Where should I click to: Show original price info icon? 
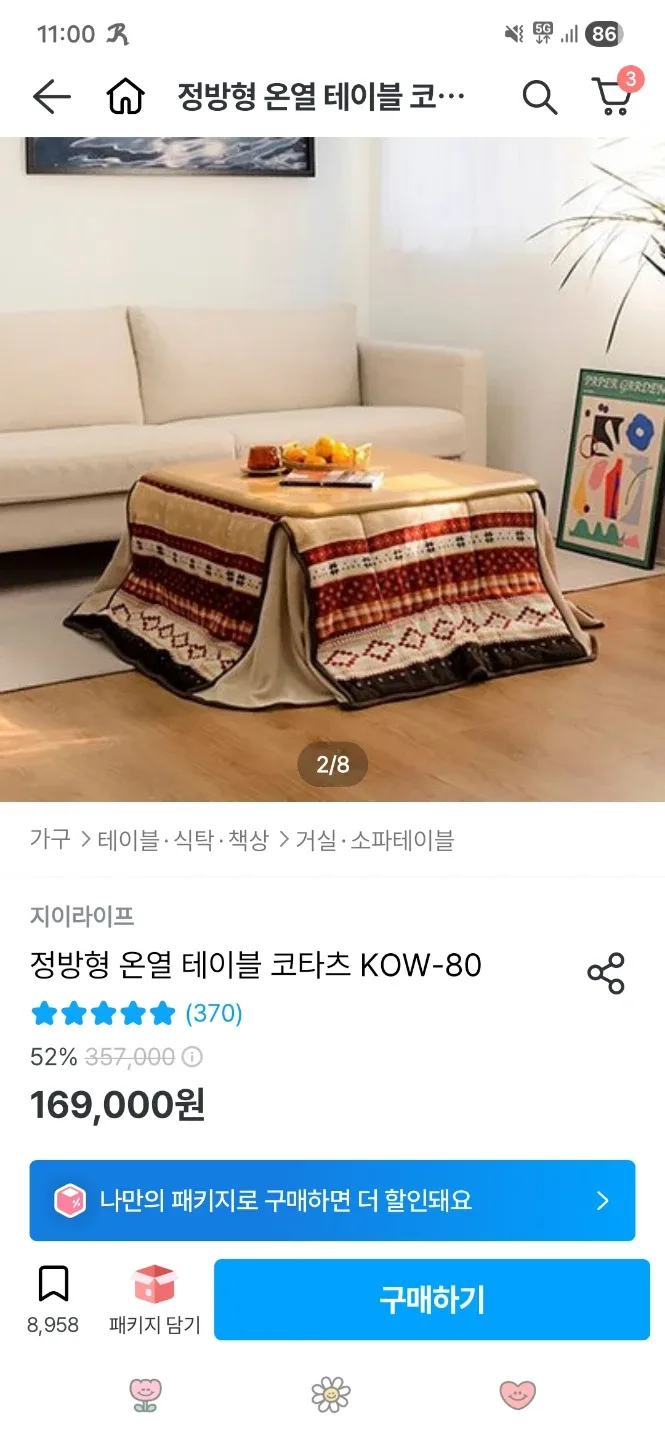click(x=192, y=1057)
